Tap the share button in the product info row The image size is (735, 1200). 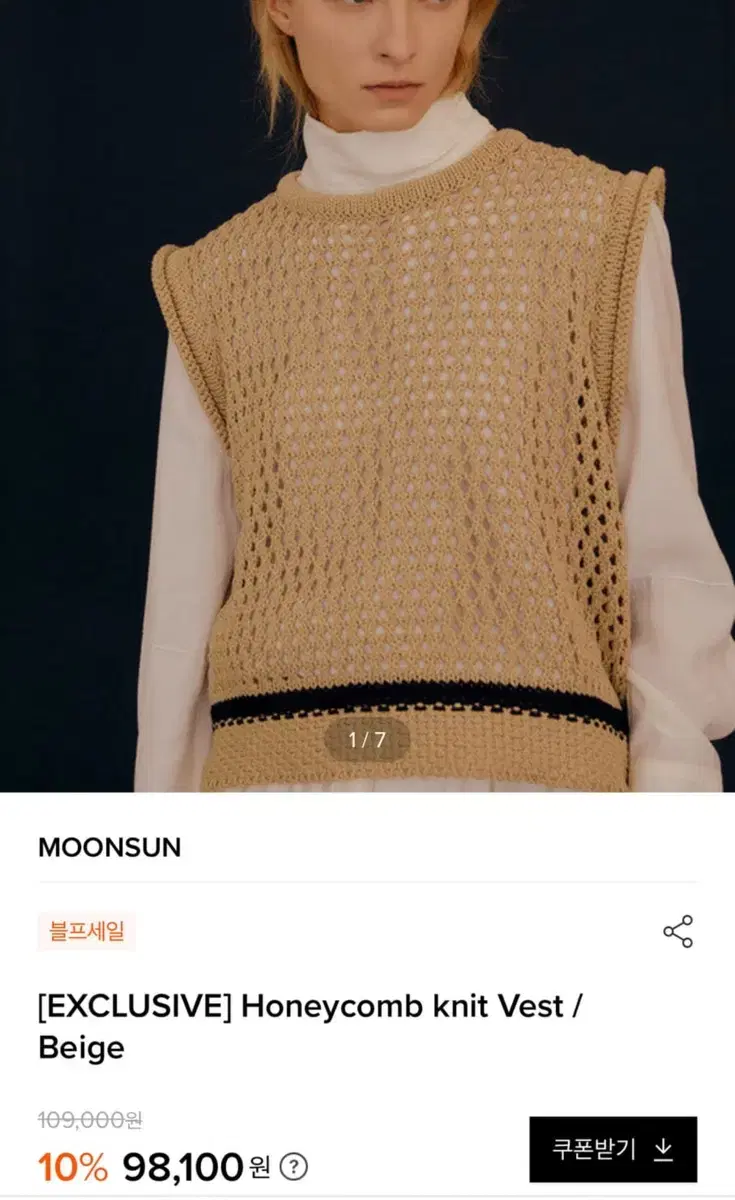[676, 929]
